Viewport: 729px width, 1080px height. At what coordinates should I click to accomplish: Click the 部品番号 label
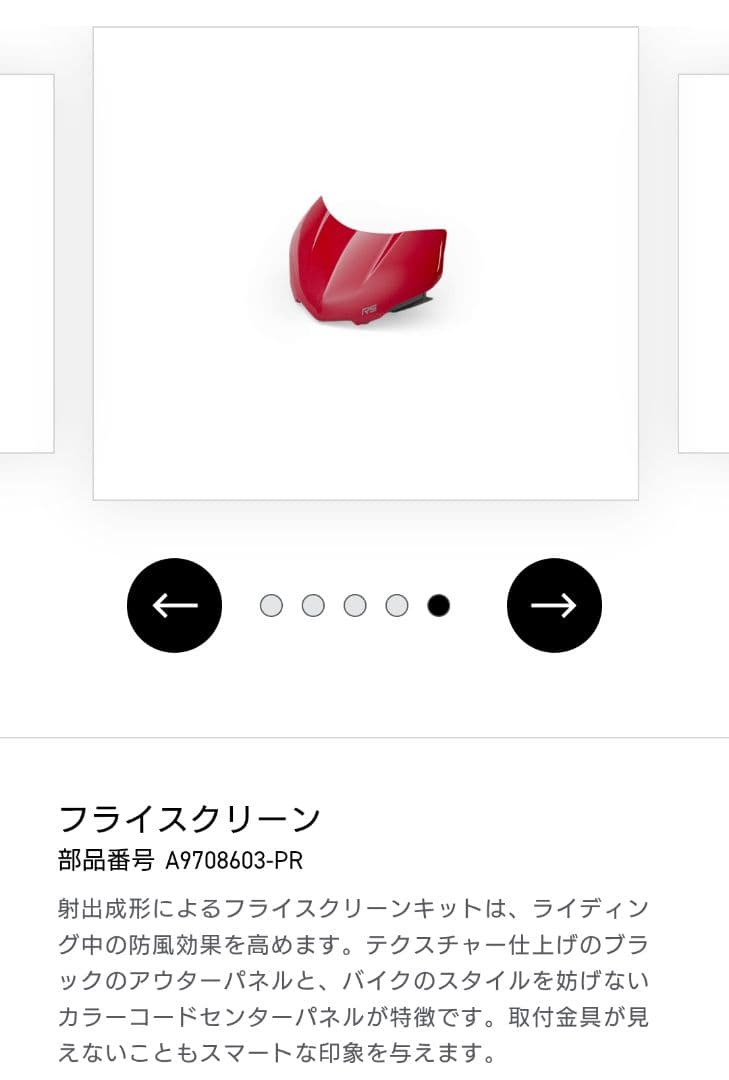pyautogui.click(x=105, y=857)
